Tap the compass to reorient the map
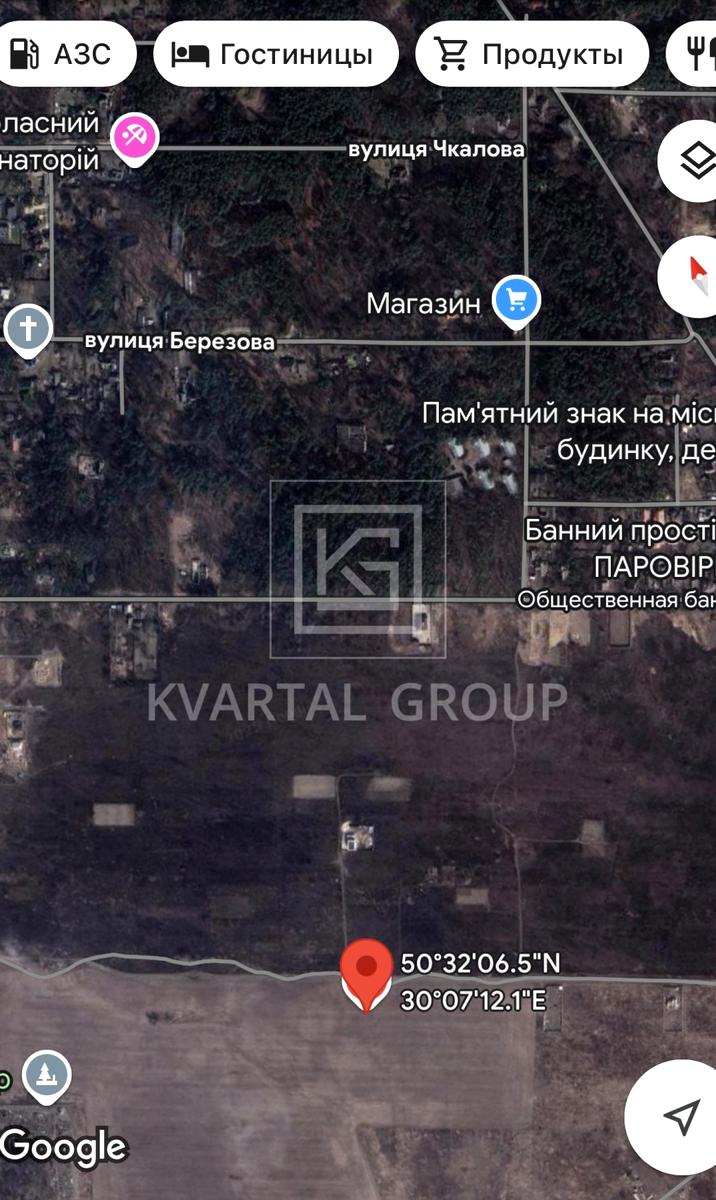 click(692, 273)
